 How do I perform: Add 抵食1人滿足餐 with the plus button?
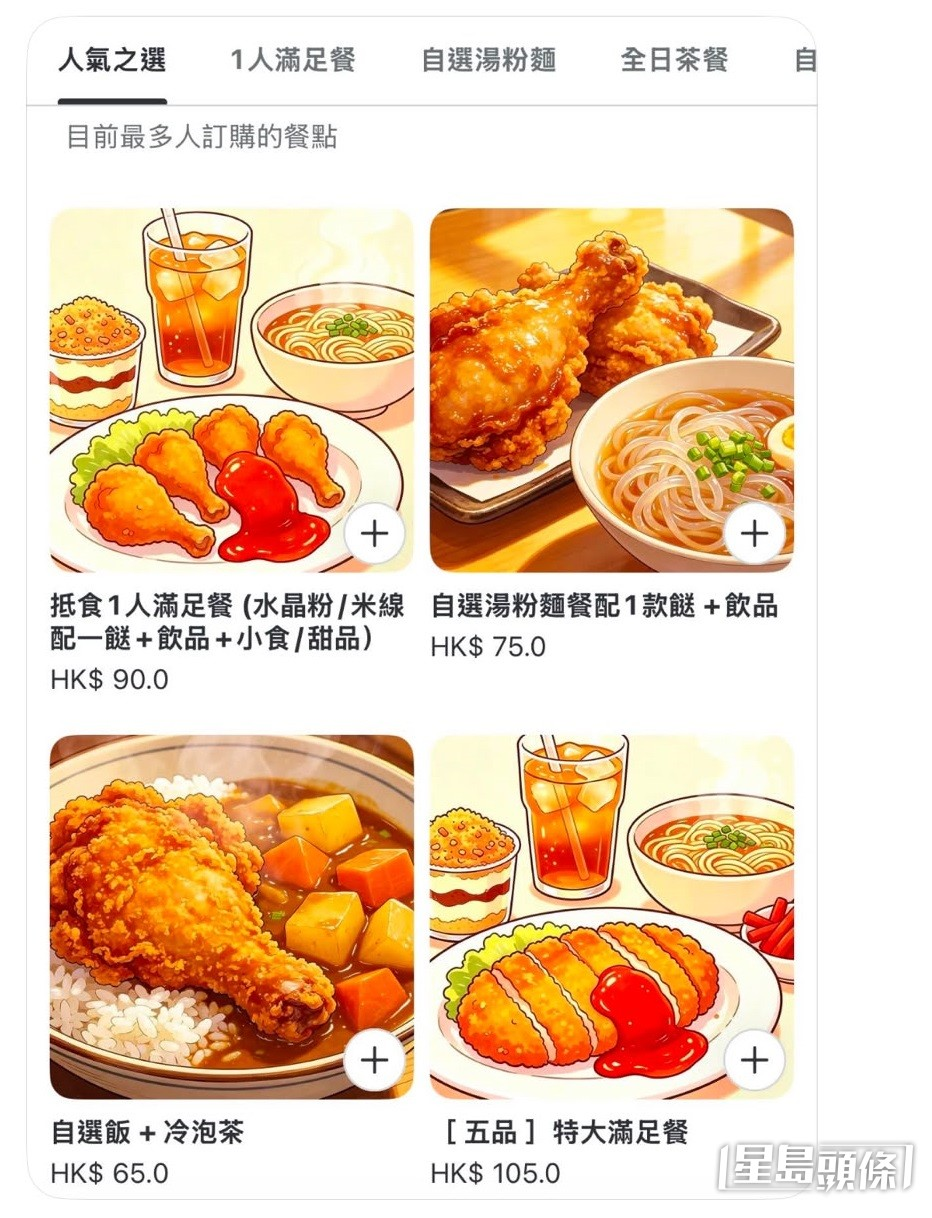click(x=374, y=534)
